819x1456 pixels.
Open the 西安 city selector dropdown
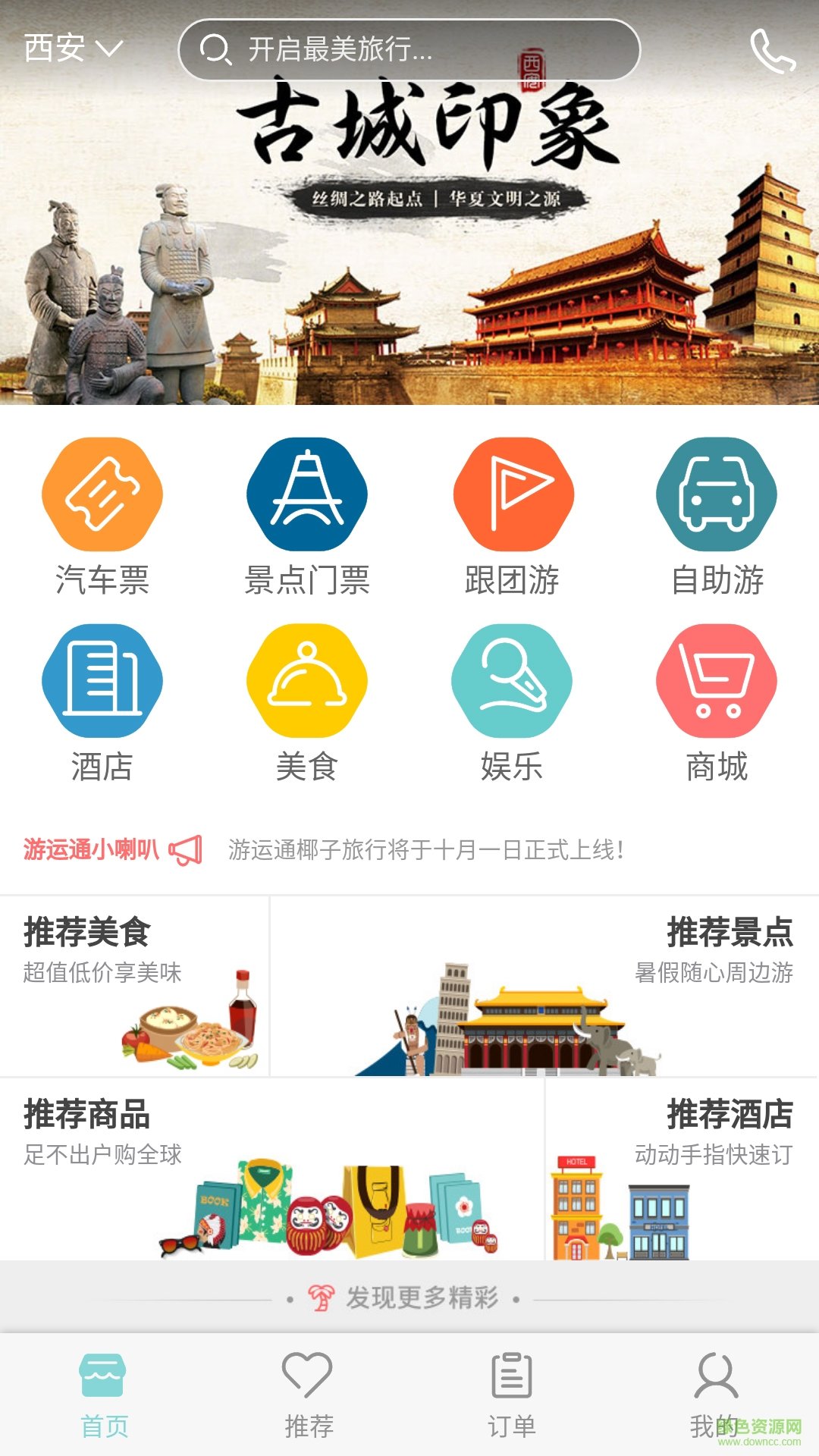[x=72, y=49]
